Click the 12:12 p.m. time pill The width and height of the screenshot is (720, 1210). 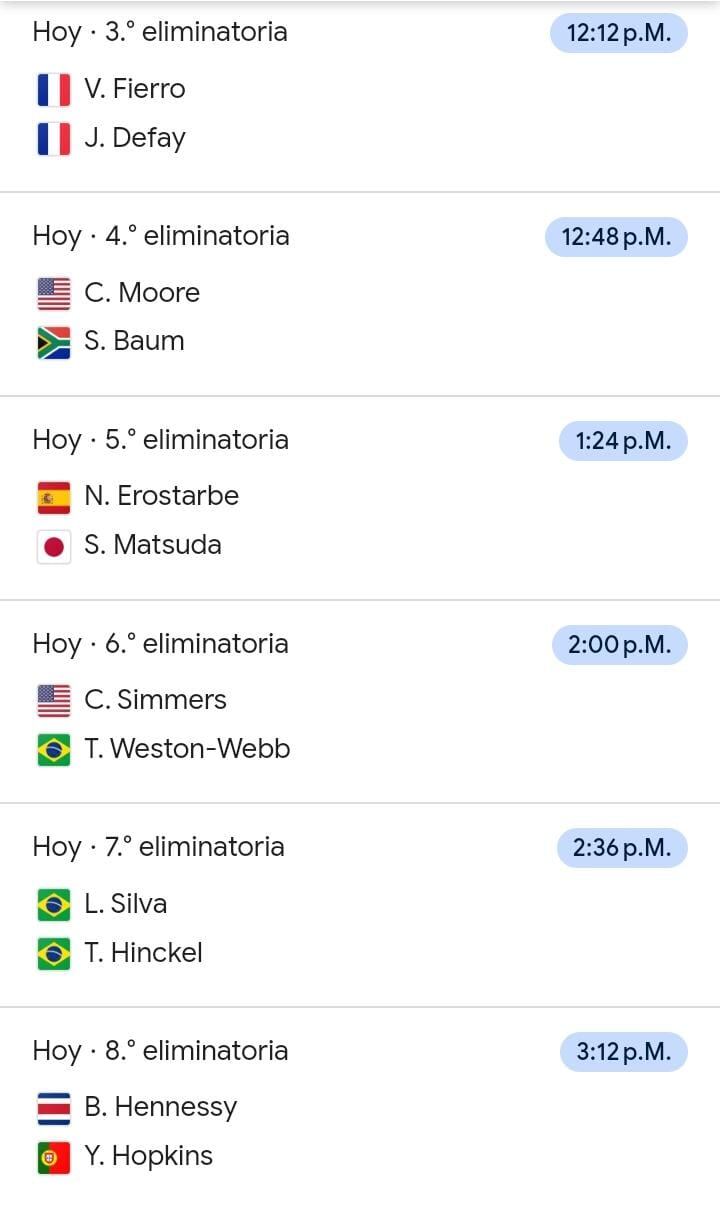[616, 33]
